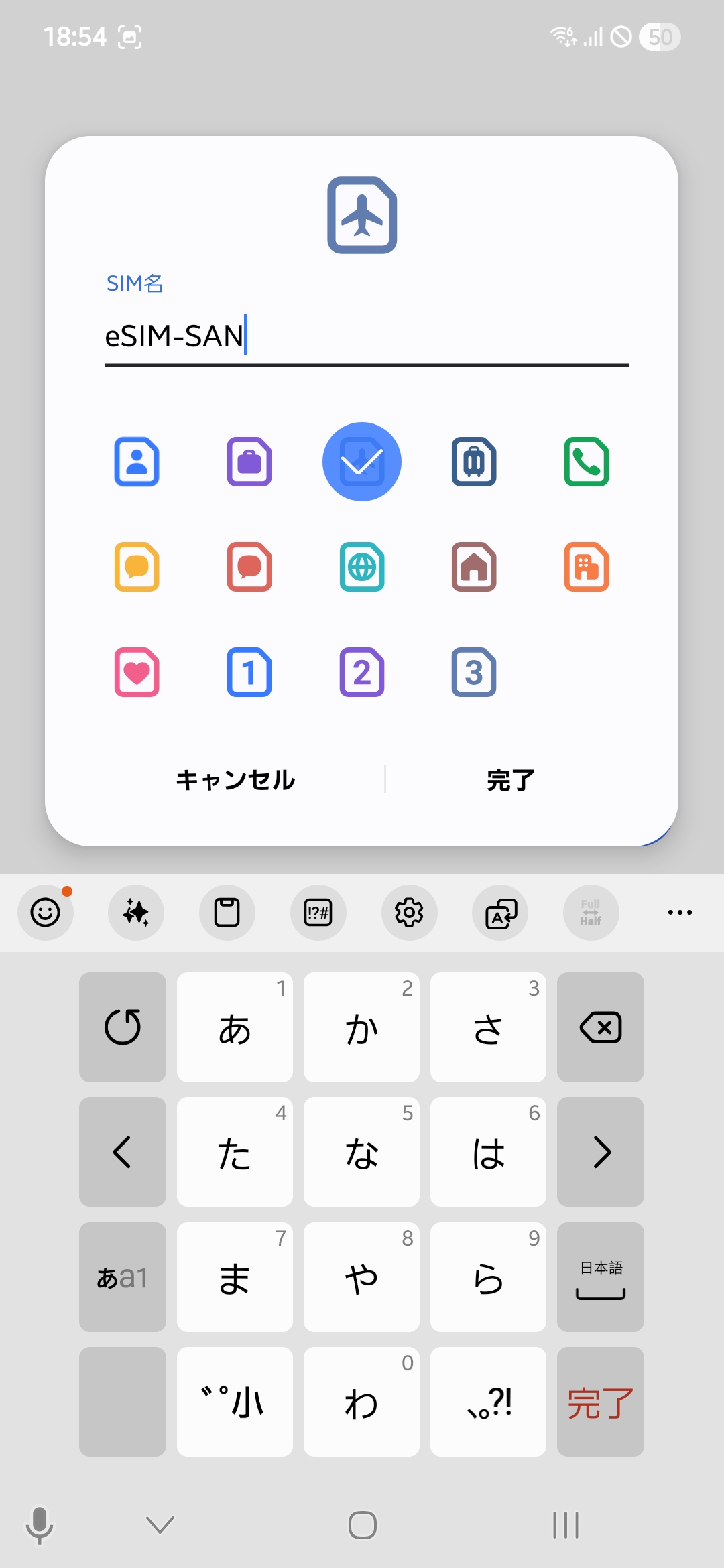Select the green phone SIM icon
Image resolution: width=724 pixels, height=1568 pixels.
pyautogui.click(x=587, y=462)
